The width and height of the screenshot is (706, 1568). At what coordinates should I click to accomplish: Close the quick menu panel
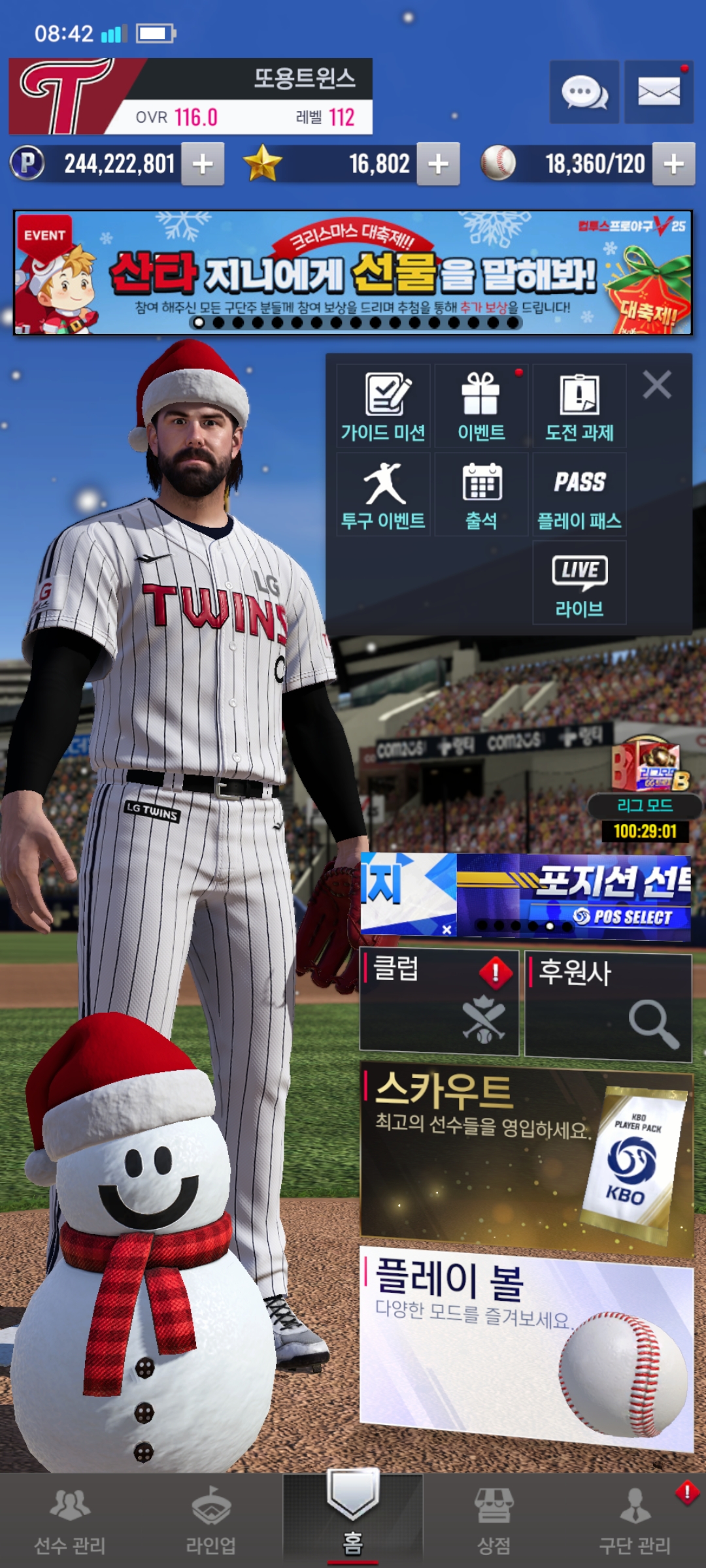[657, 385]
